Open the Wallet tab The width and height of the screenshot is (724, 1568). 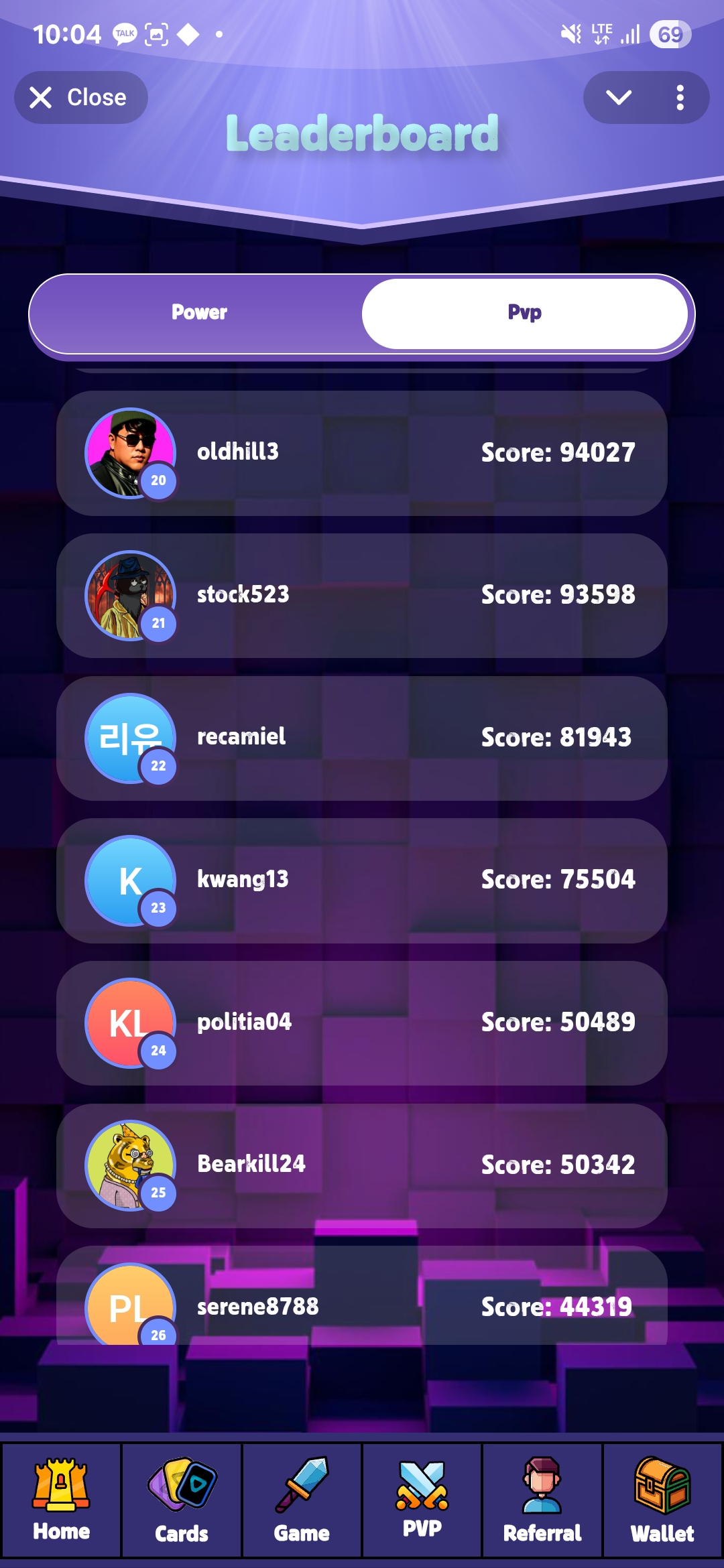[x=662, y=1501]
